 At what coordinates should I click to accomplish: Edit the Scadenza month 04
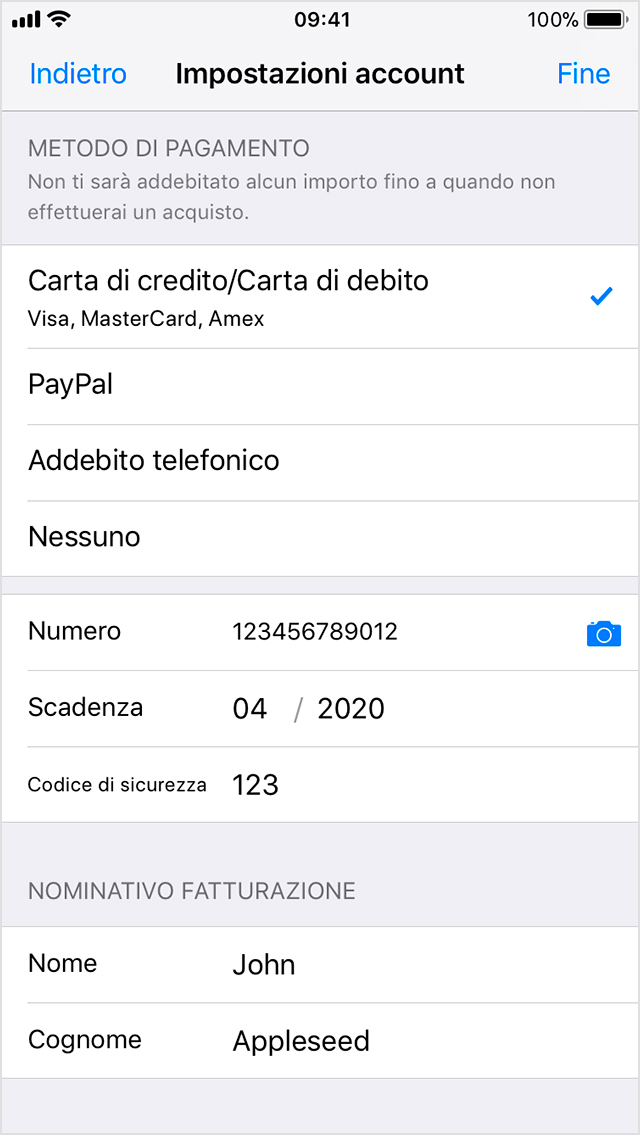click(250, 709)
